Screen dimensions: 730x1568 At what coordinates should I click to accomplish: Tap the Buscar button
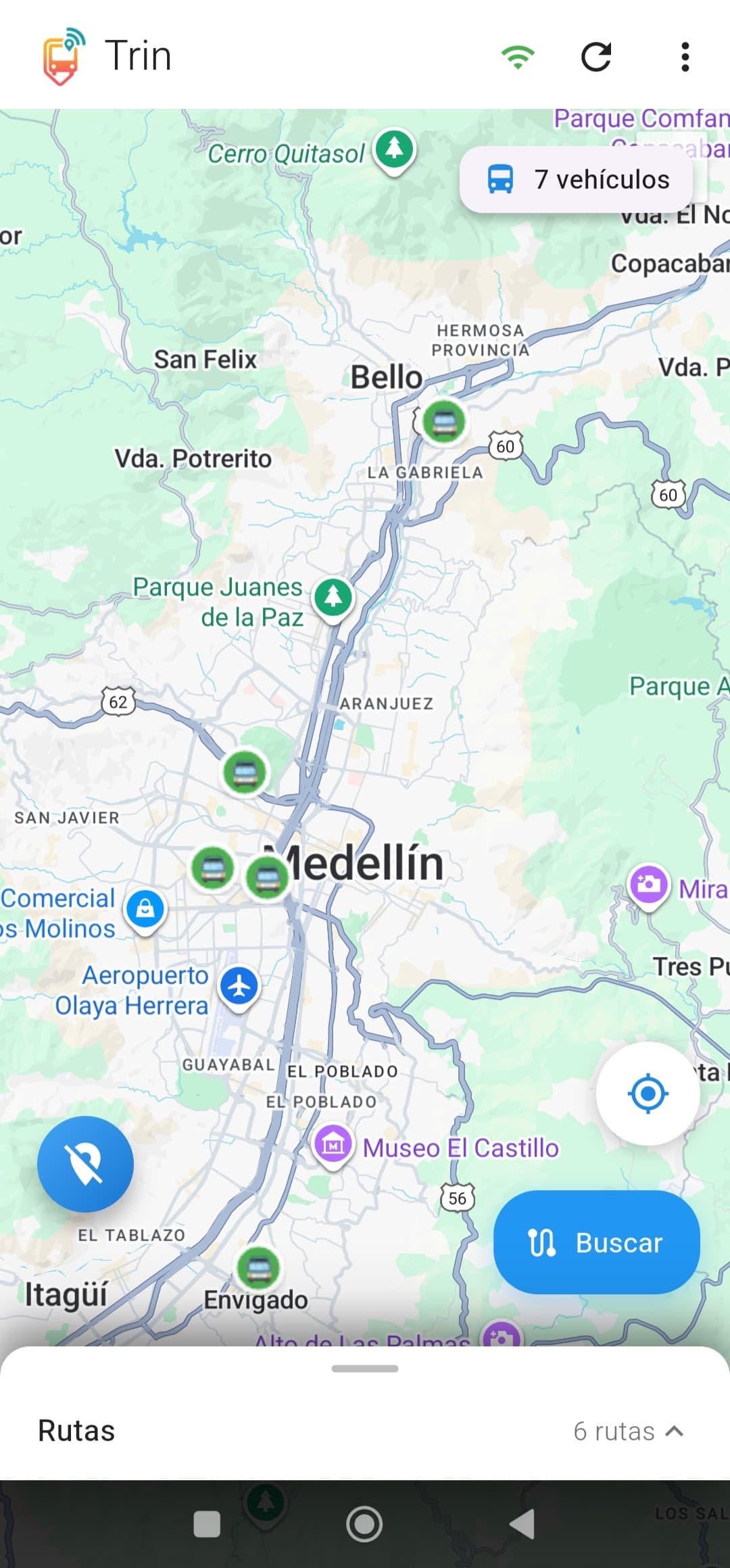(596, 1242)
